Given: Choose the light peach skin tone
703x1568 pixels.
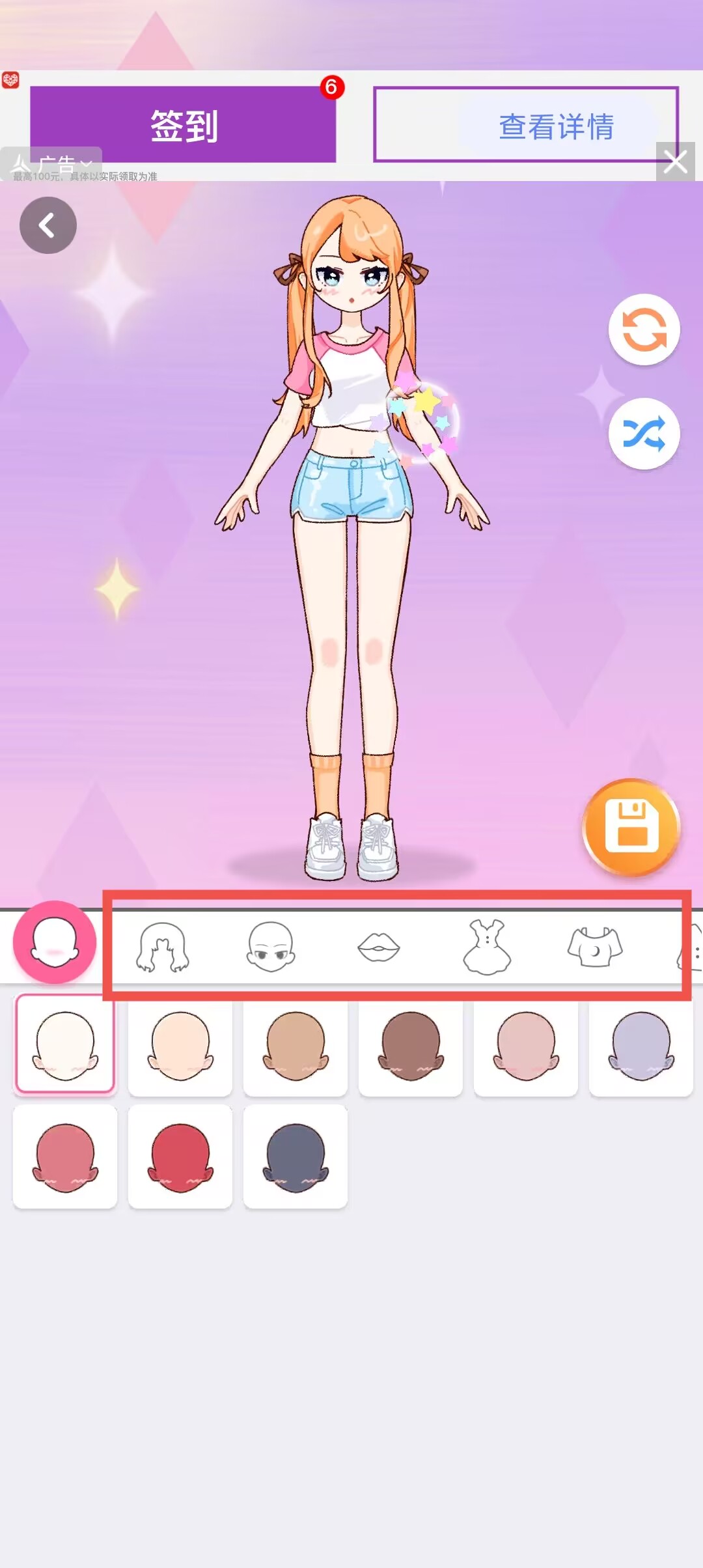Looking at the screenshot, I should click(180, 1046).
